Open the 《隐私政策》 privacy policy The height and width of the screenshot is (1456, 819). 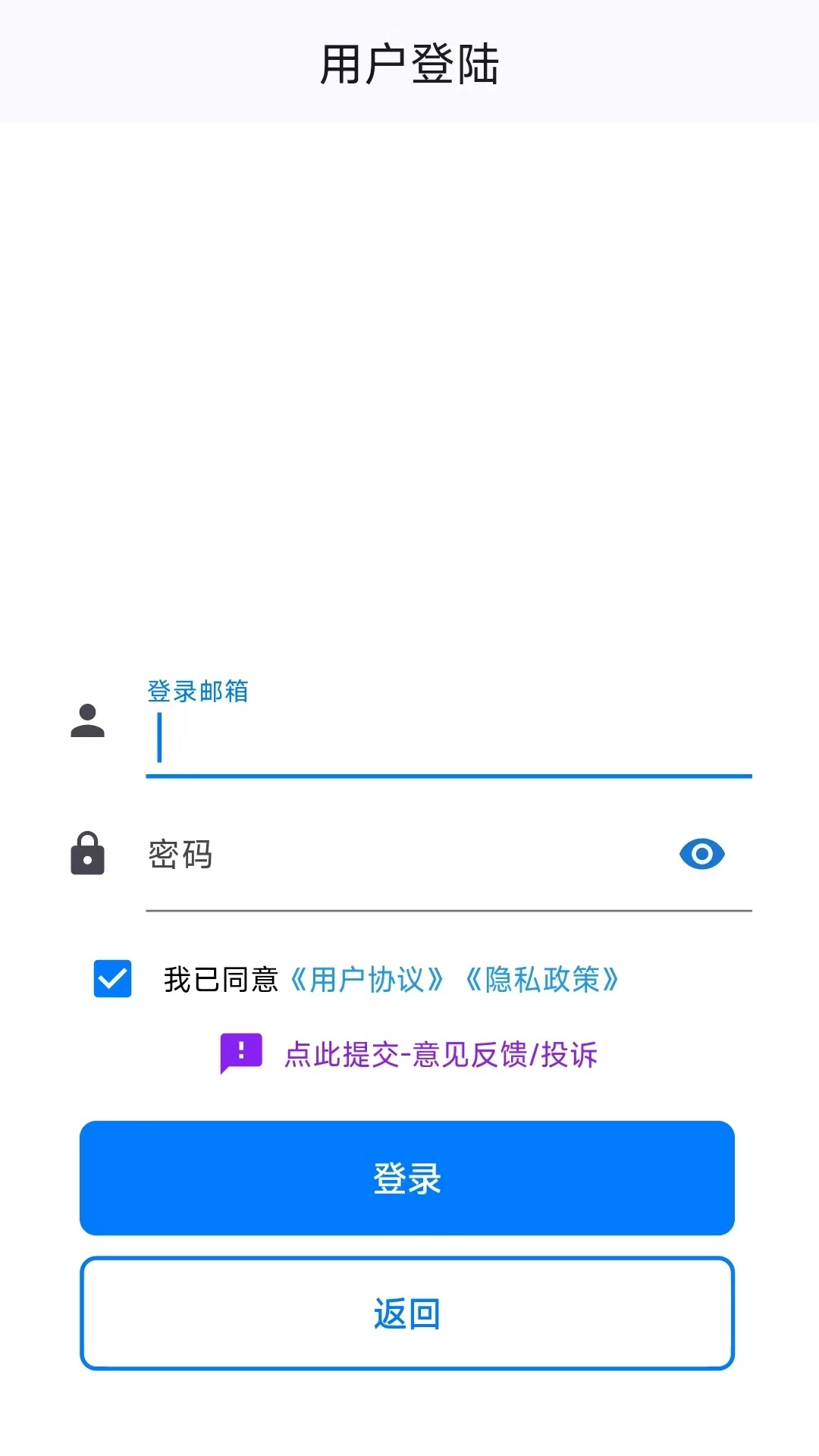pyautogui.click(x=543, y=980)
